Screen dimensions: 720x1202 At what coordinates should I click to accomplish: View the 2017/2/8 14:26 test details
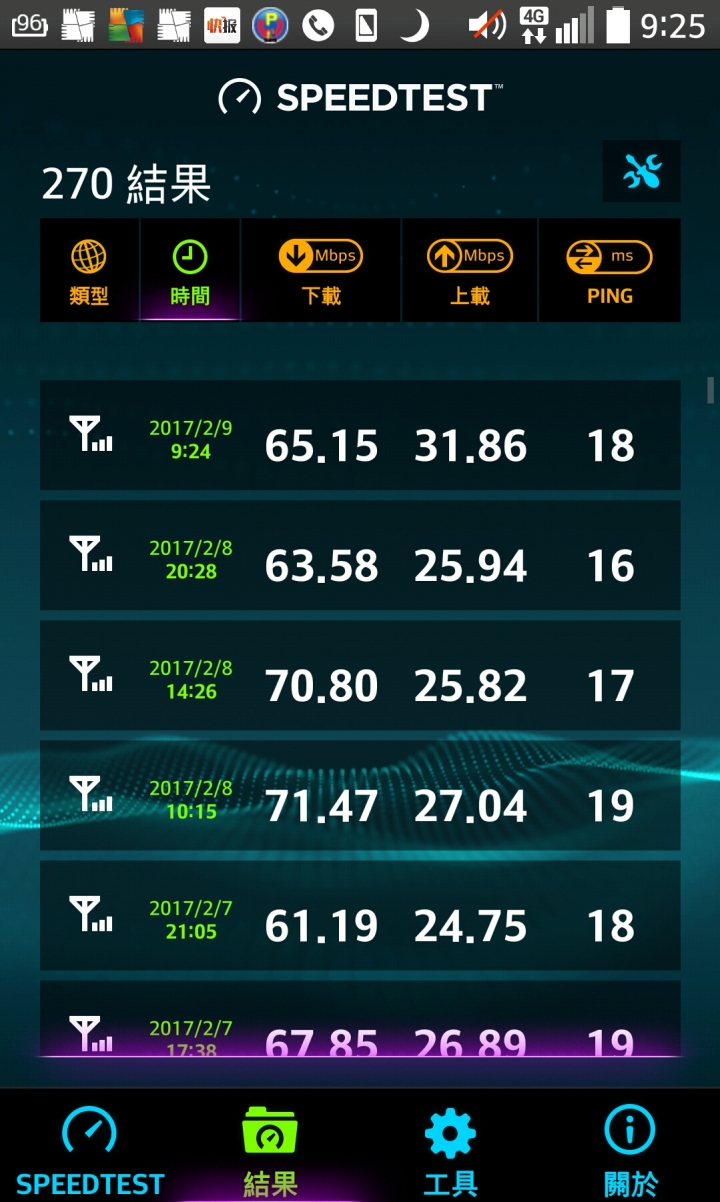[x=360, y=675]
